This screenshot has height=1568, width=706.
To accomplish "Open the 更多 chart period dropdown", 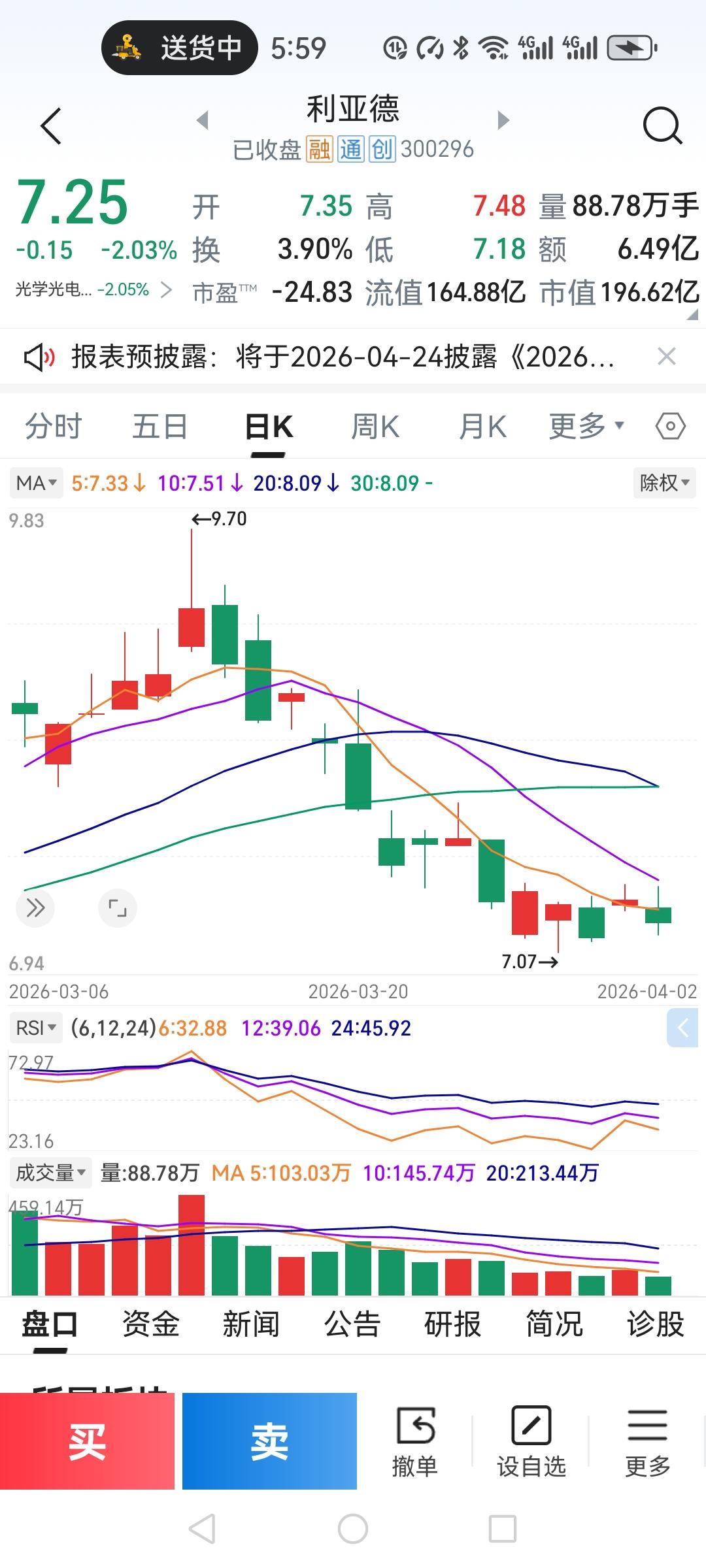I will click(586, 427).
